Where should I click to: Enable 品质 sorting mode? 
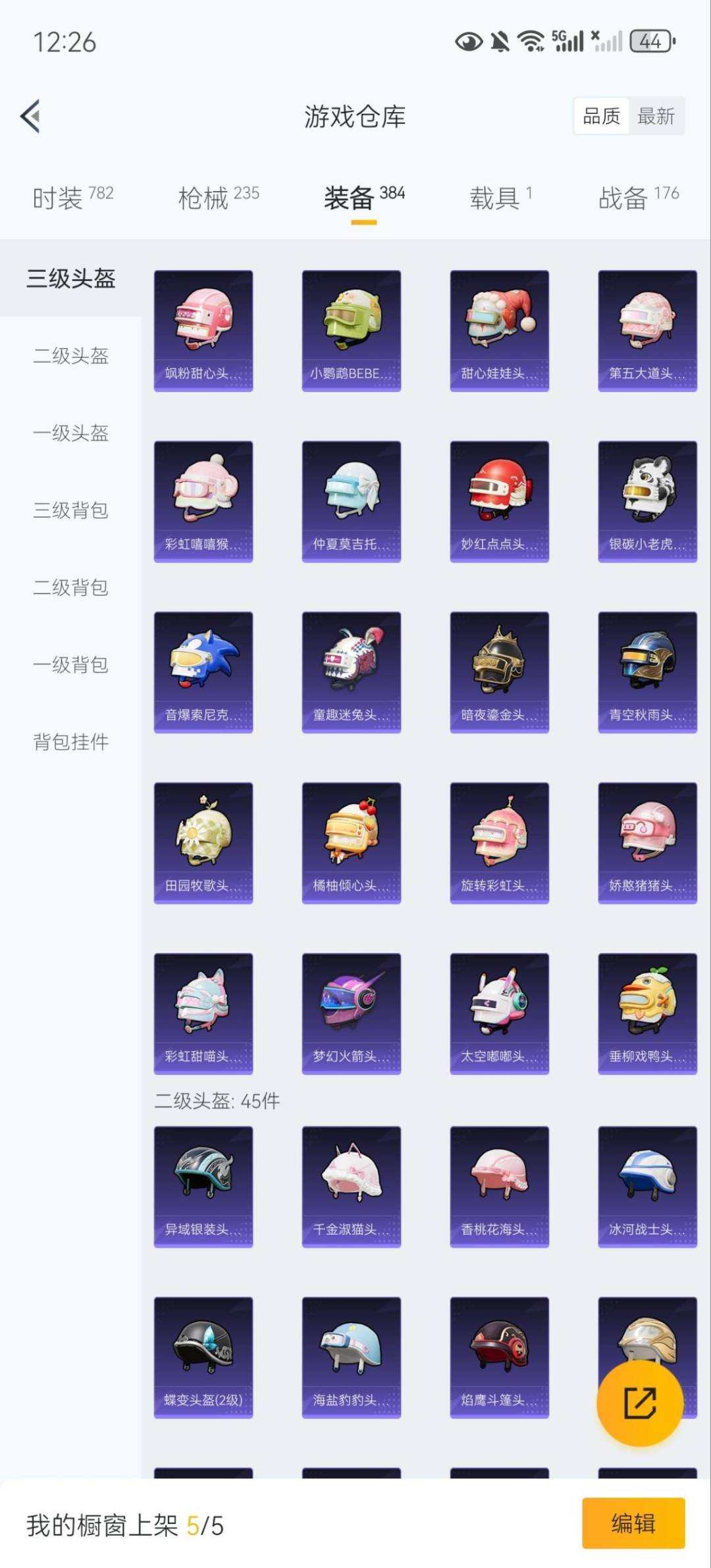[601, 116]
